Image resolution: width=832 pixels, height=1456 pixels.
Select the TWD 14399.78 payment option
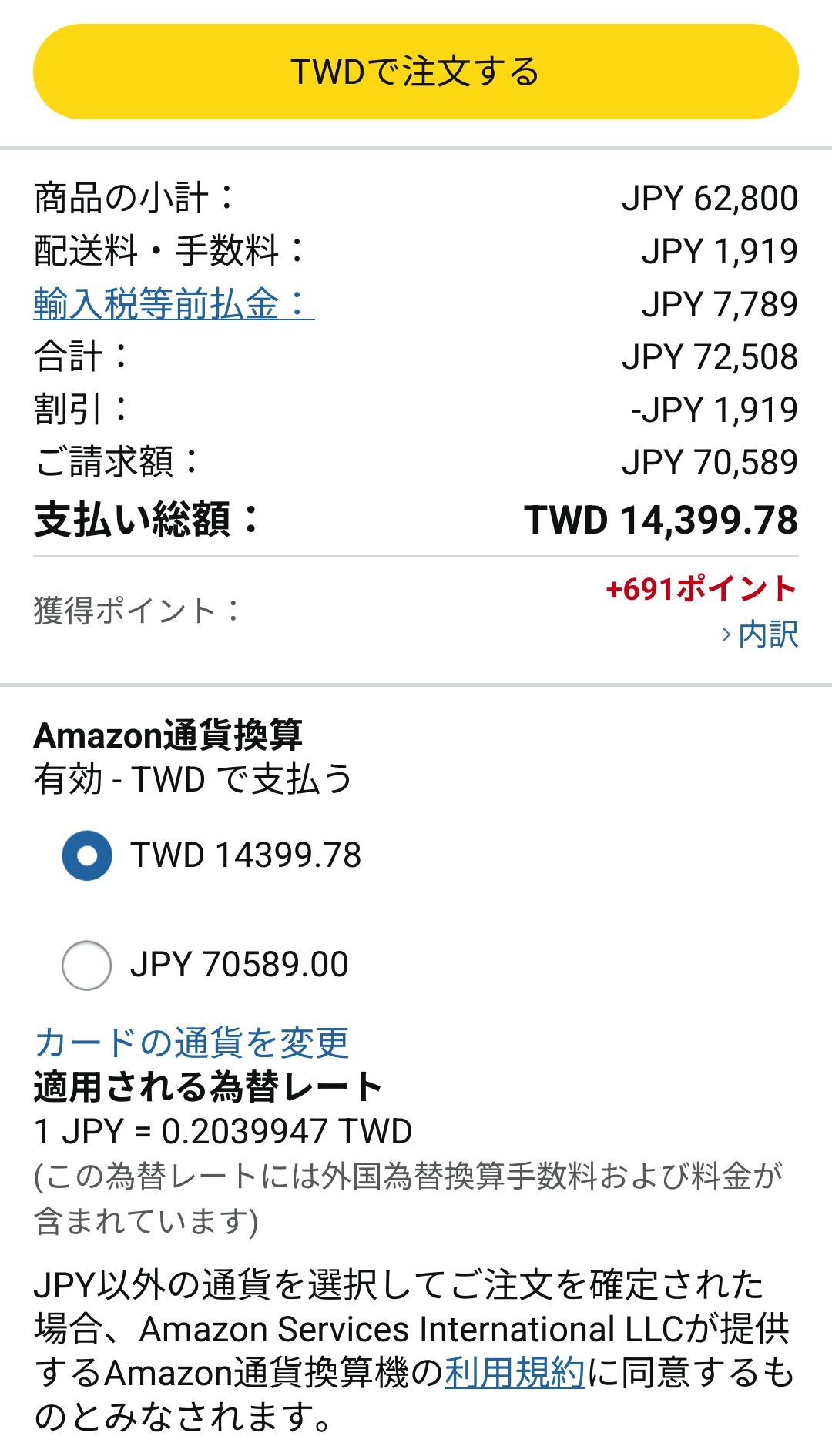click(x=87, y=855)
